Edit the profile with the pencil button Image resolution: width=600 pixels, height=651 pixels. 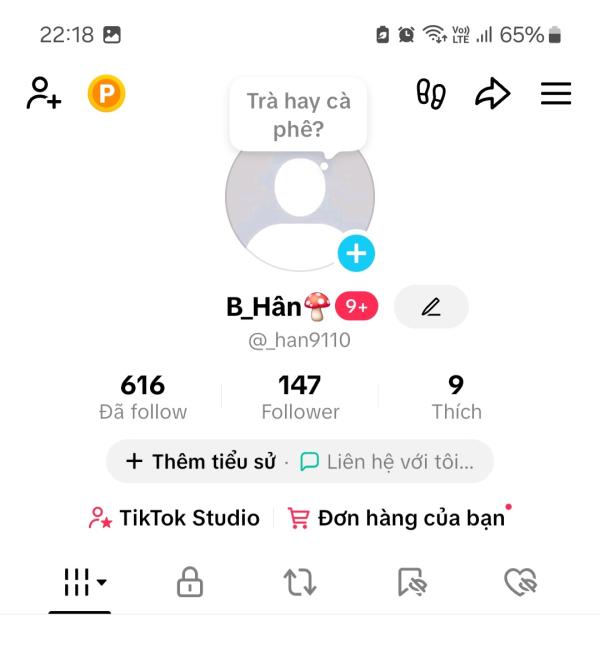431,307
